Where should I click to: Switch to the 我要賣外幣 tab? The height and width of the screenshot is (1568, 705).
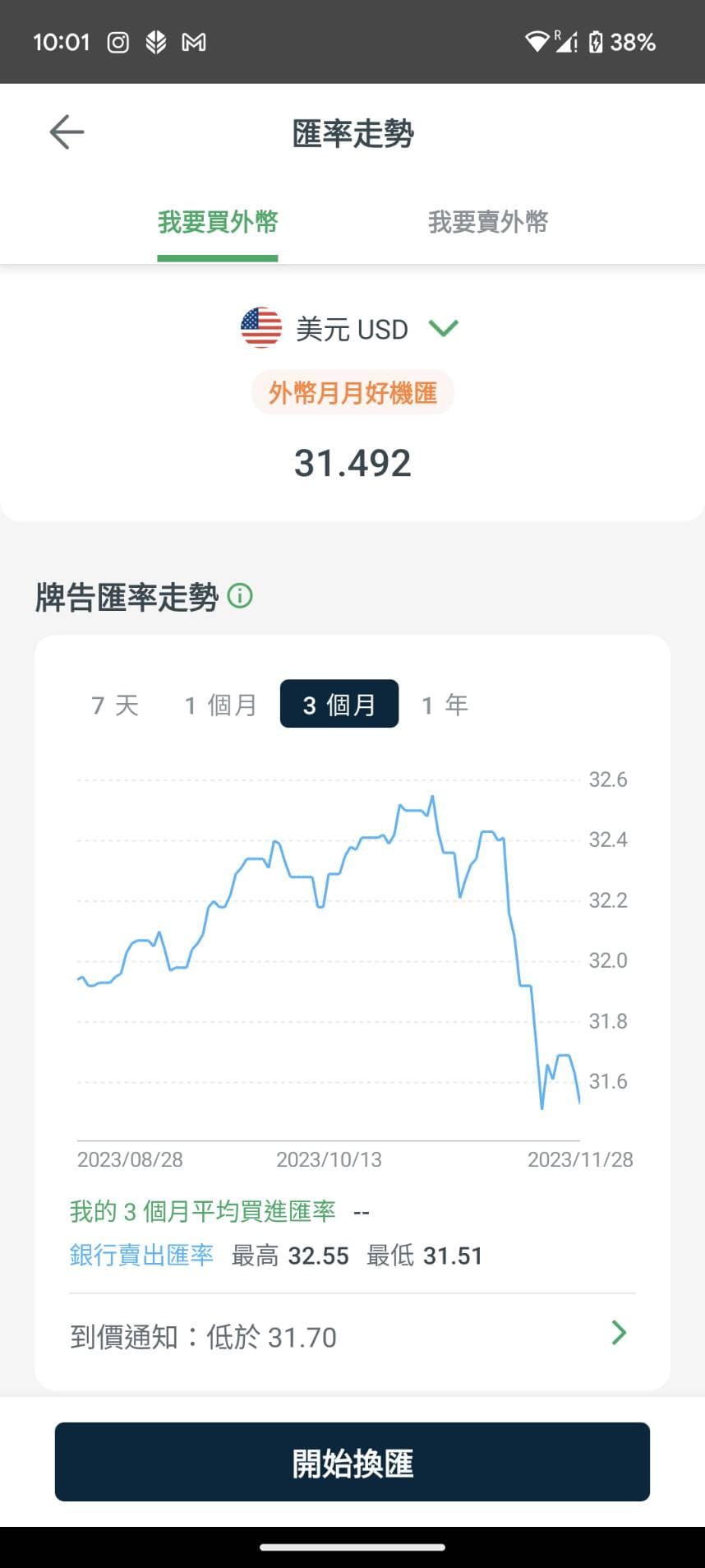(x=488, y=221)
